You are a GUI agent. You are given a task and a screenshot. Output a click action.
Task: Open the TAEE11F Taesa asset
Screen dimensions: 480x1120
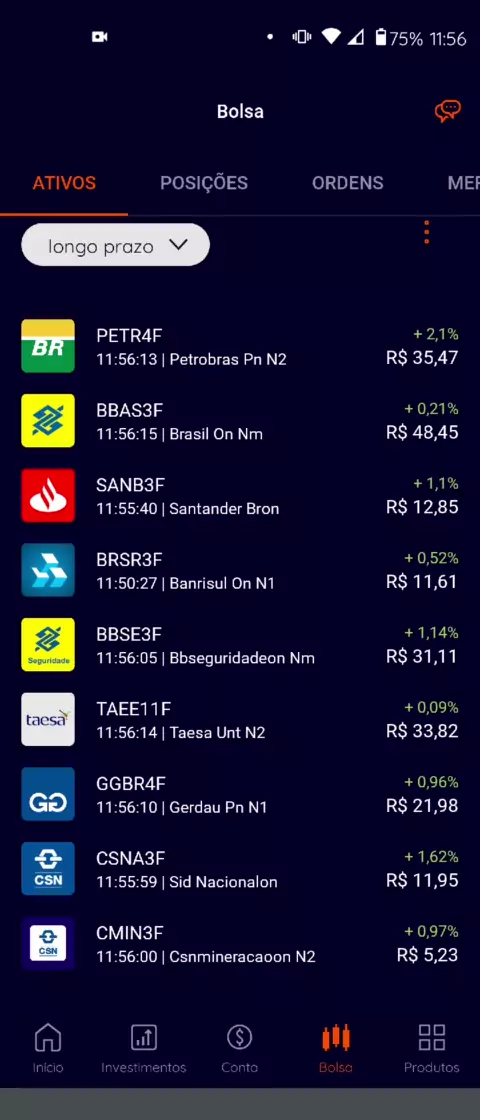tap(240, 719)
